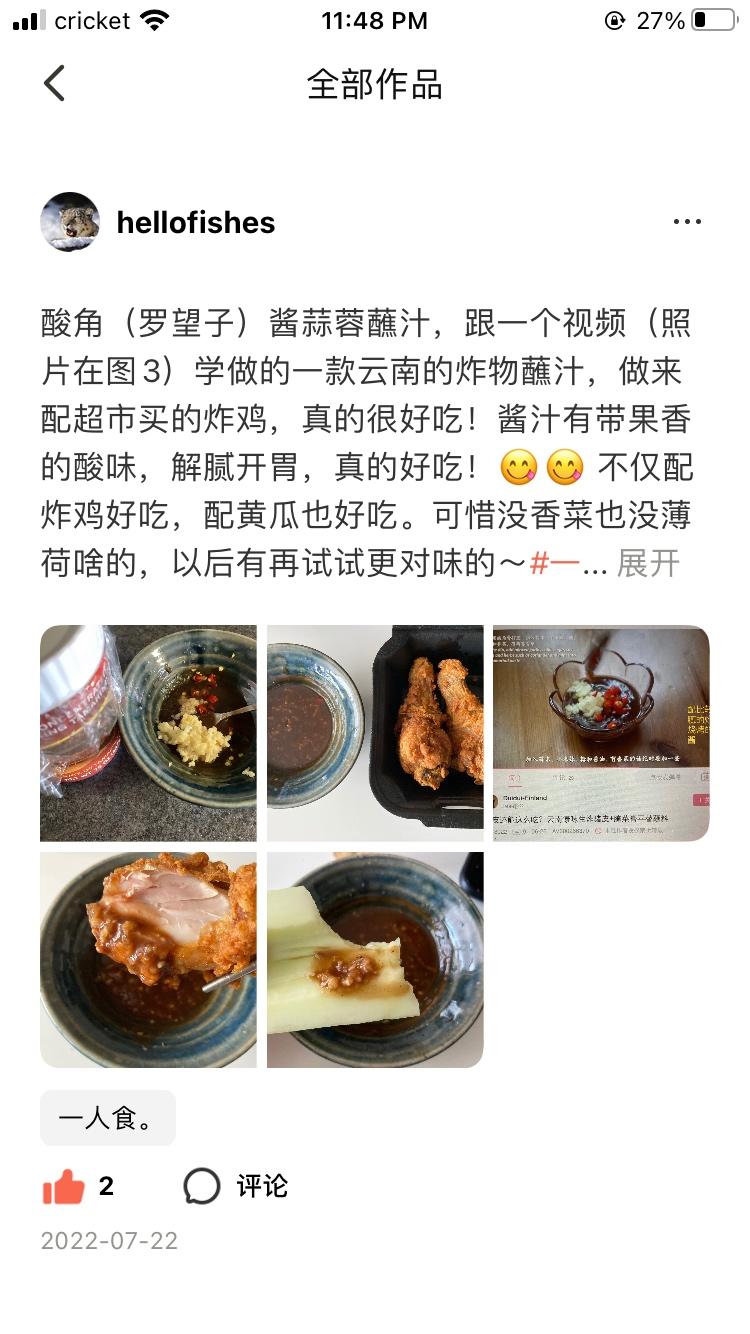Open hellofishes' profile avatar

[69, 223]
